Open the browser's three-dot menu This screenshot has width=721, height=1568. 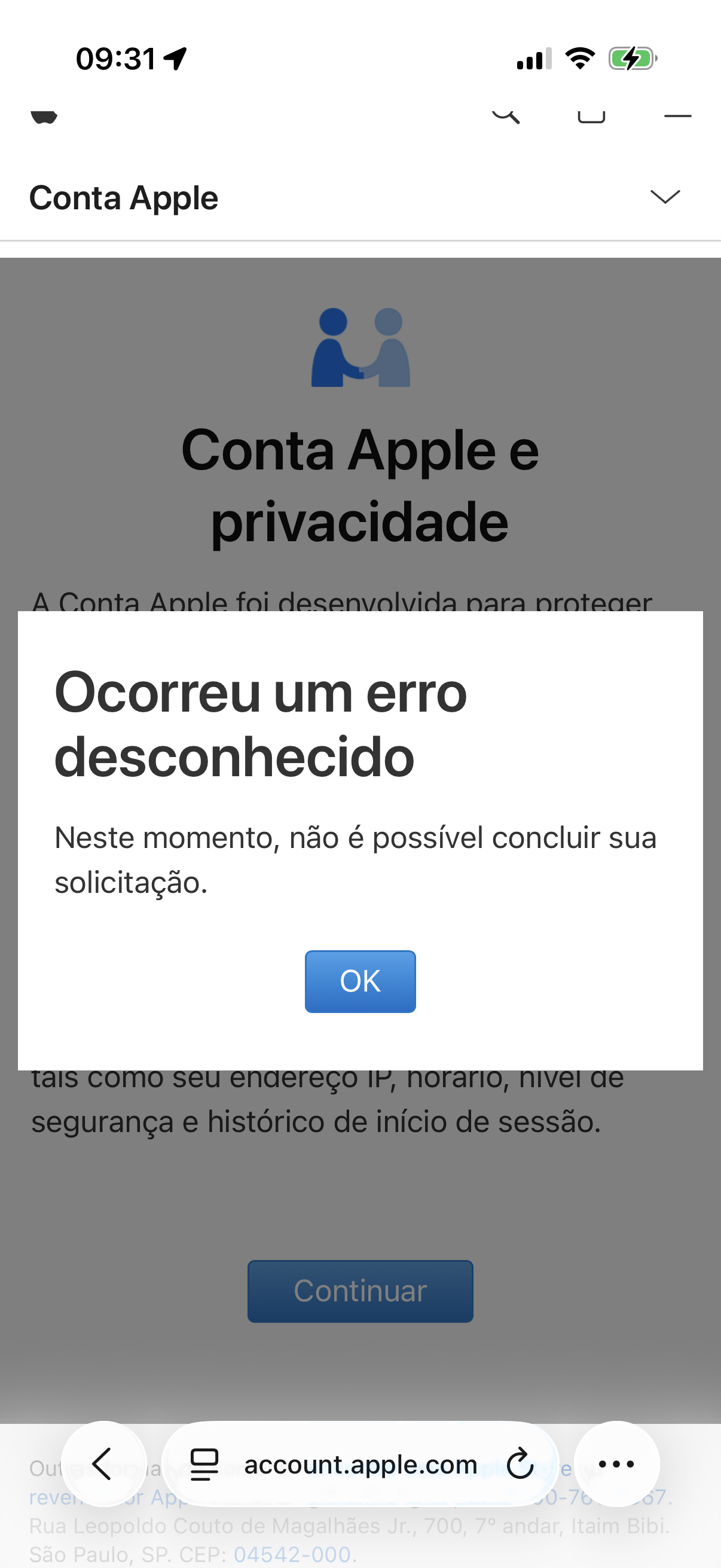click(x=616, y=1464)
